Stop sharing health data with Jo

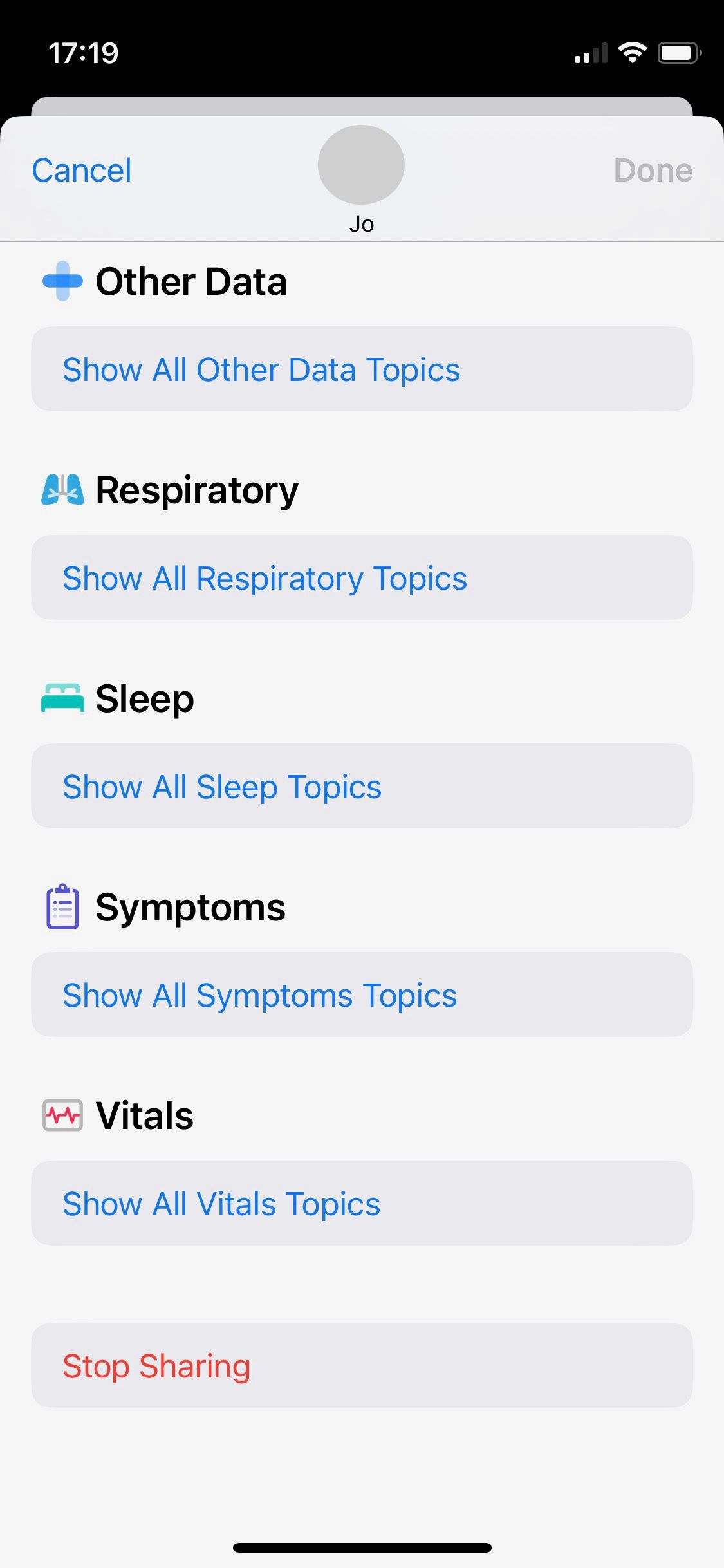pos(361,1366)
